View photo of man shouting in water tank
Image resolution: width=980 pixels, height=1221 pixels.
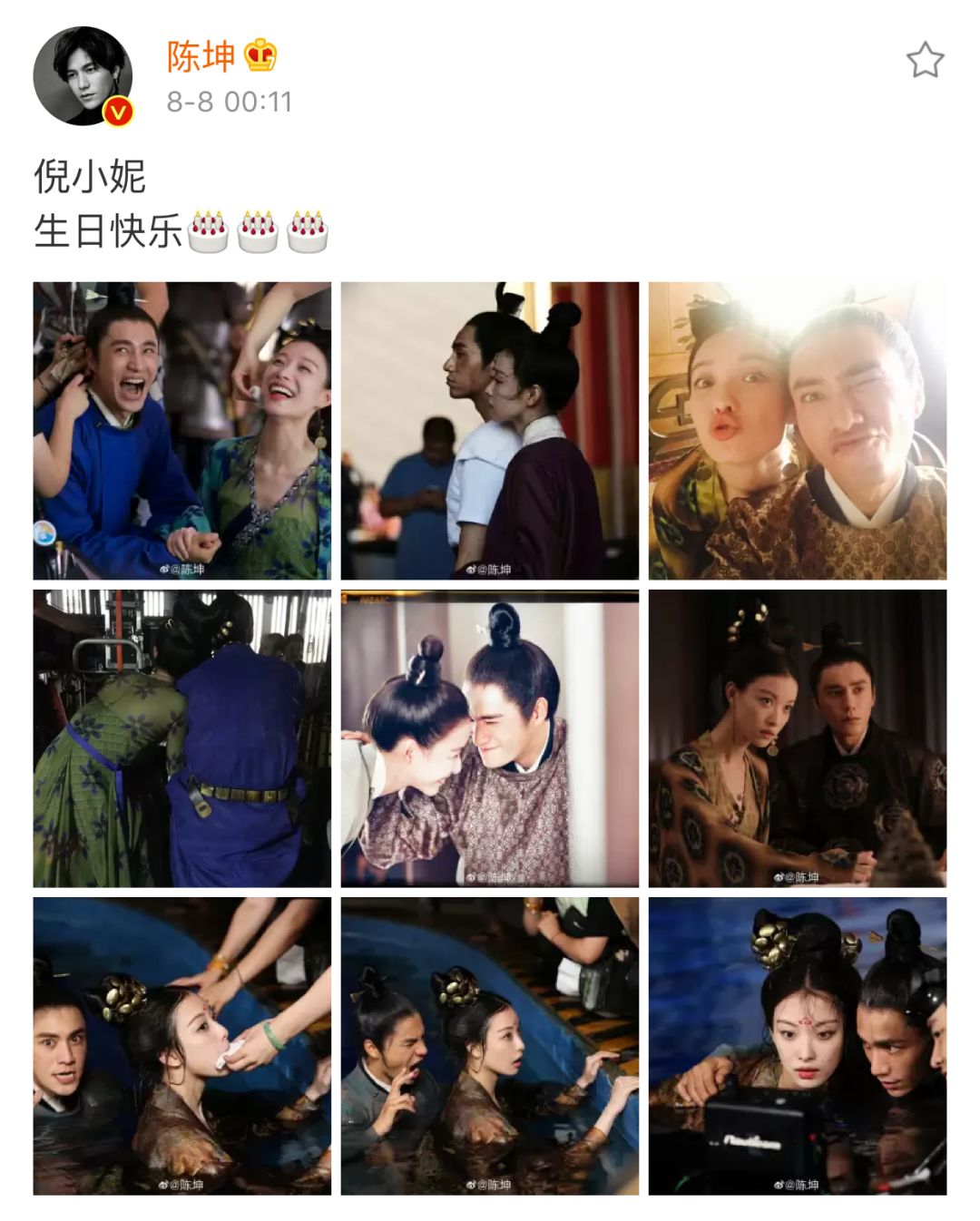[489, 1045]
